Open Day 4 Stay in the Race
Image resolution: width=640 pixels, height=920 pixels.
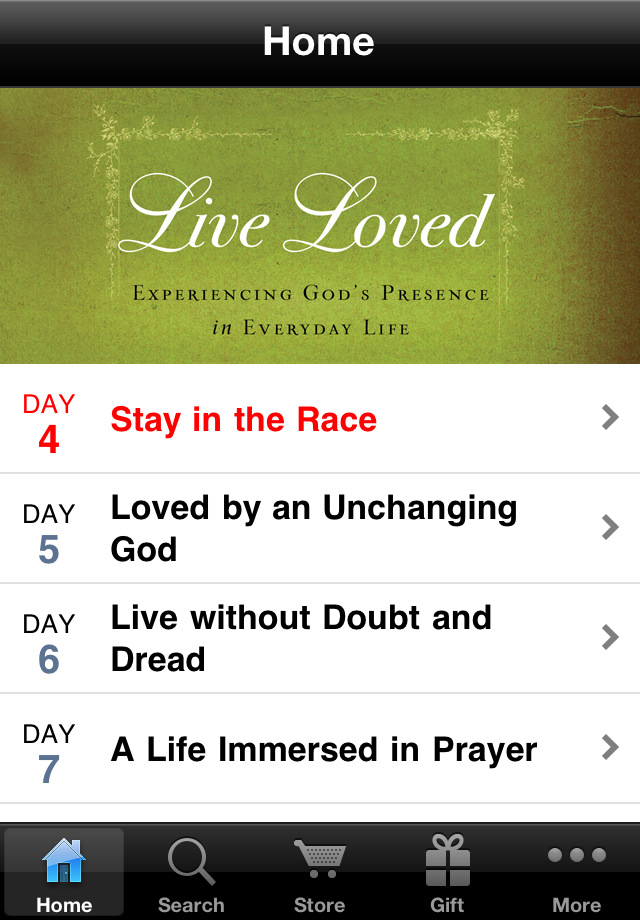(x=320, y=419)
